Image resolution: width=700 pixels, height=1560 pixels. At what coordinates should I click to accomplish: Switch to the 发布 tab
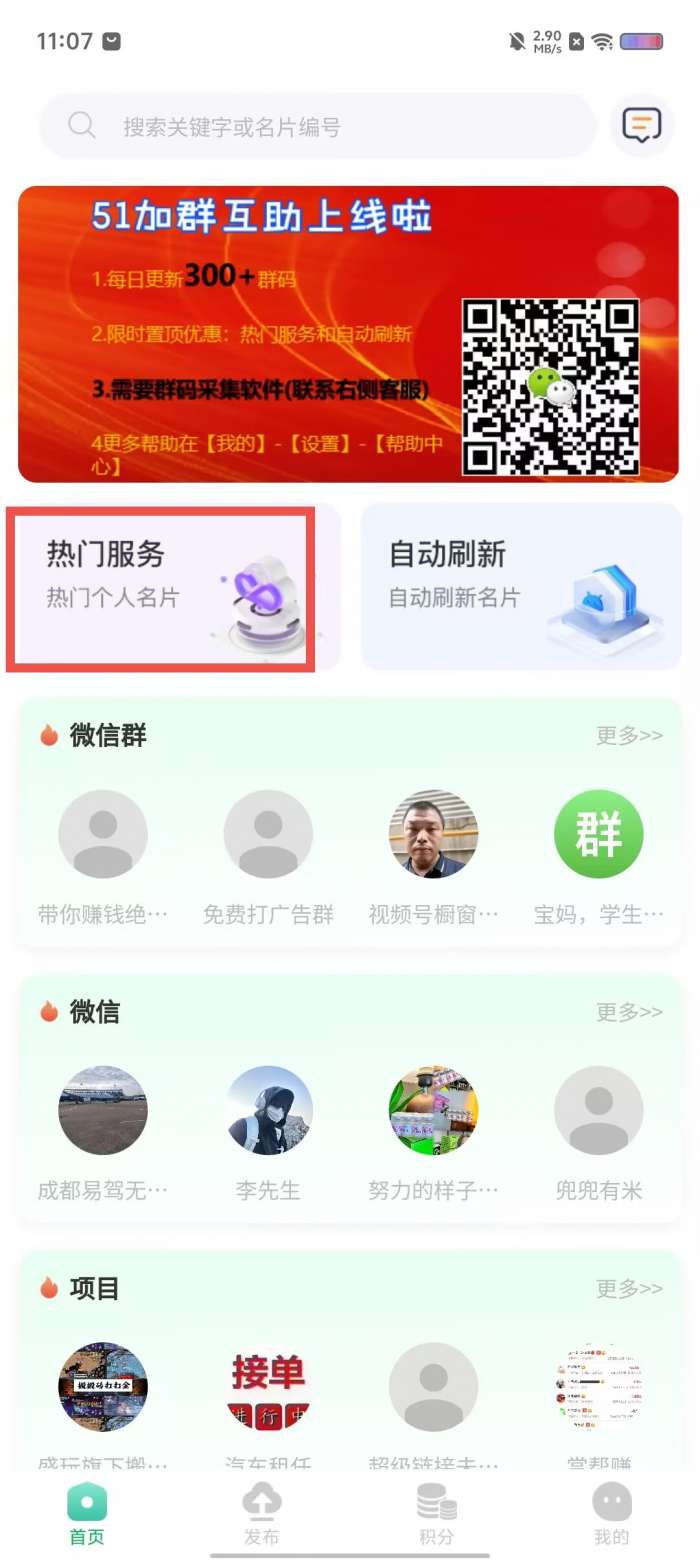[x=262, y=1513]
